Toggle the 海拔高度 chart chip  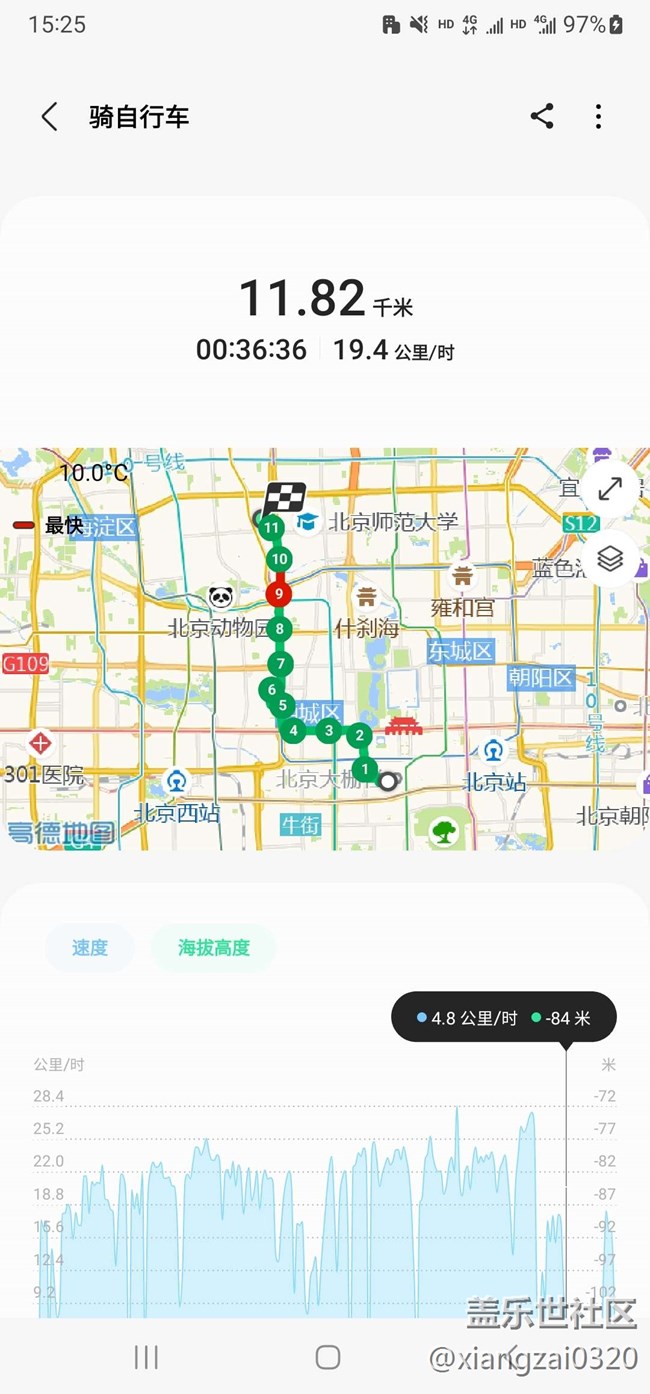coord(213,948)
